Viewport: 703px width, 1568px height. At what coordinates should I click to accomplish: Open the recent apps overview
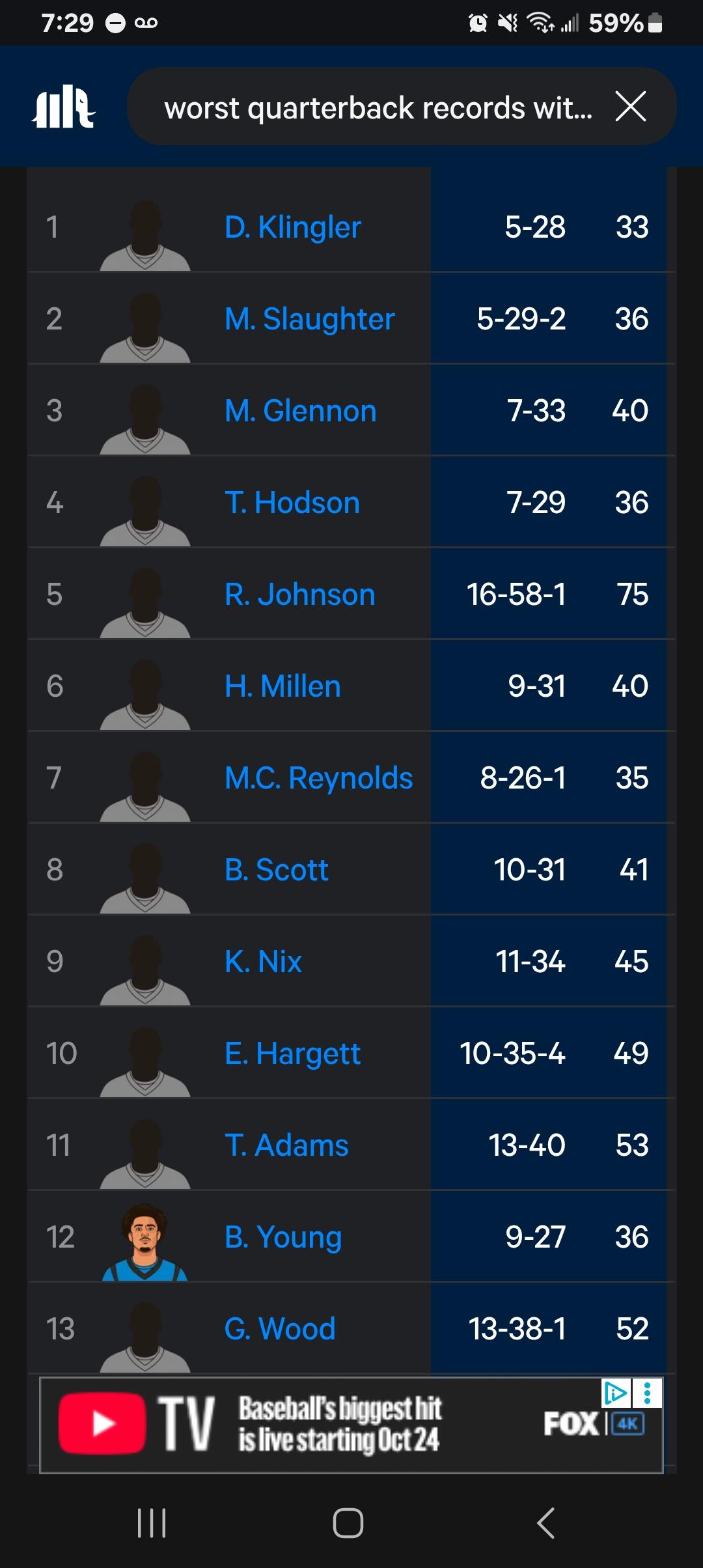pos(152,1522)
